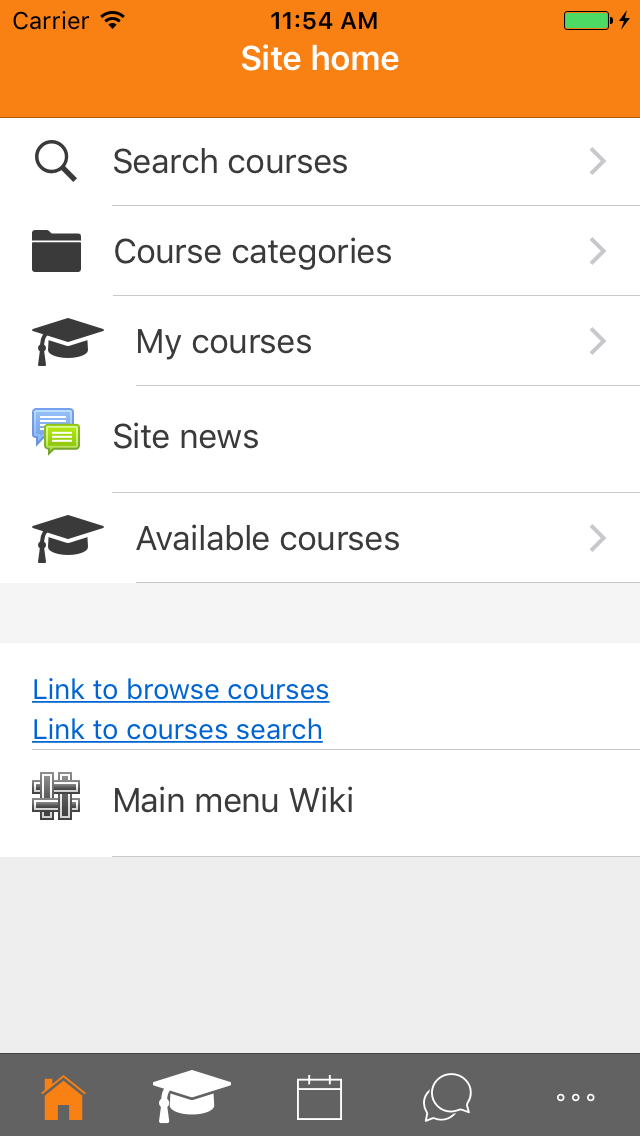Open the more options tab
Image resolution: width=640 pixels, height=1136 pixels.
[576, 1098]
